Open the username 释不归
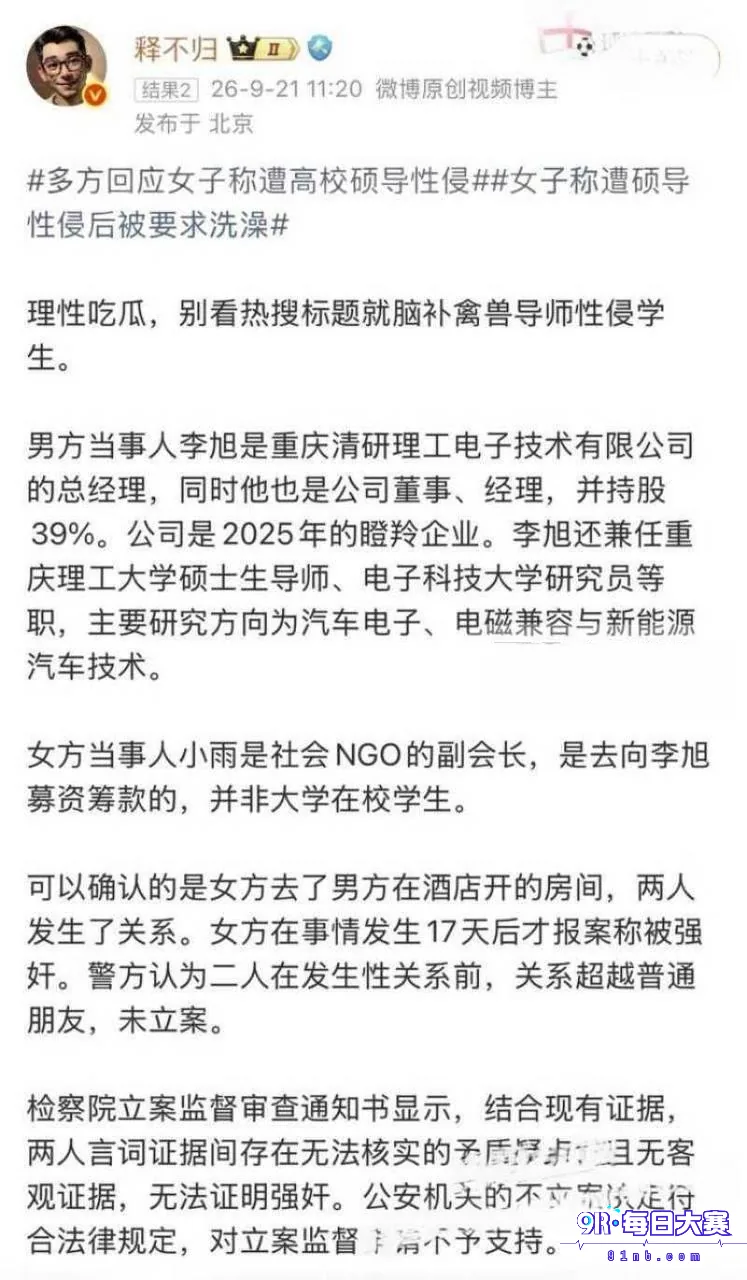747x1280 pixels. (x=175, y=47)
